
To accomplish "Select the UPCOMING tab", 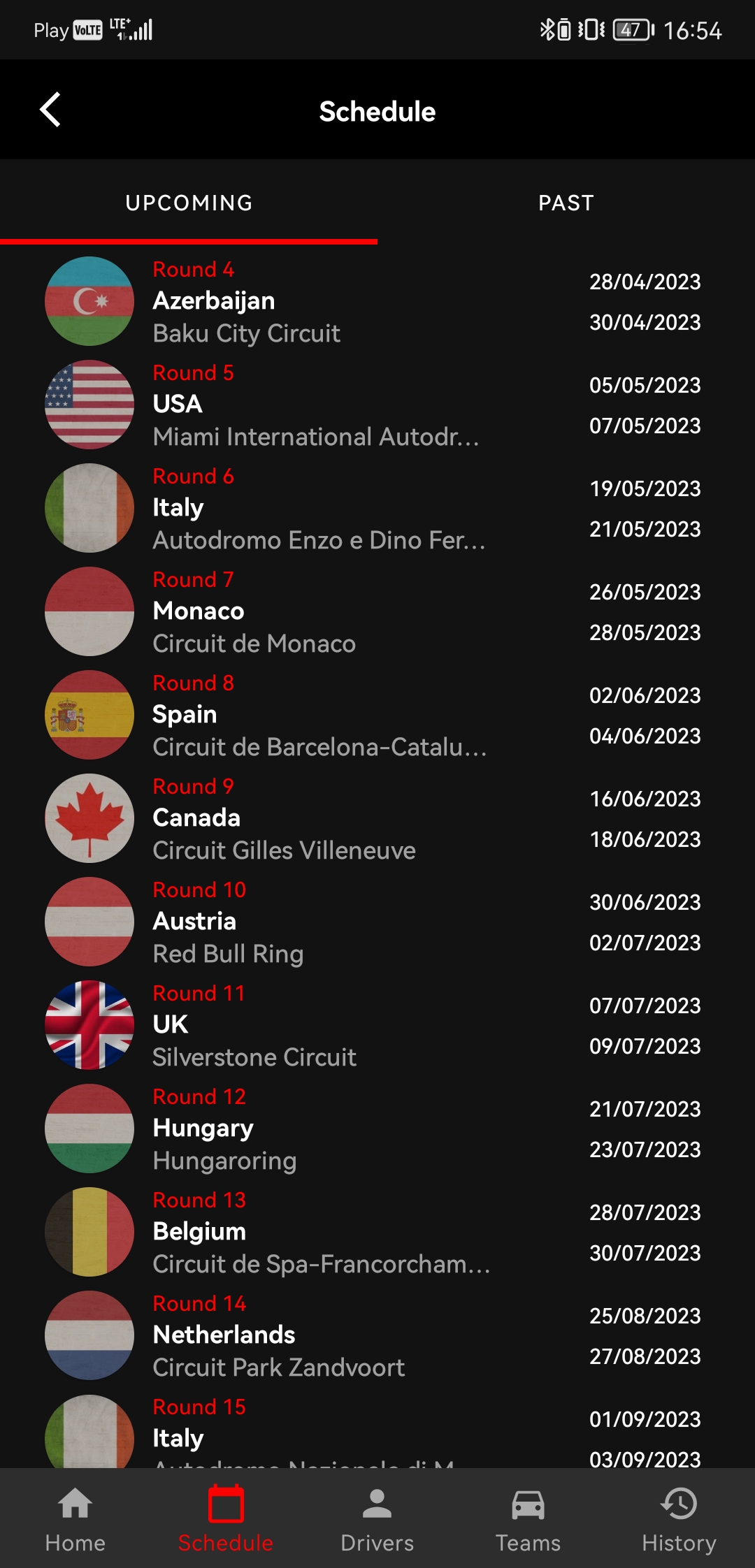I will pyautogui.click(x=189, y=203).
